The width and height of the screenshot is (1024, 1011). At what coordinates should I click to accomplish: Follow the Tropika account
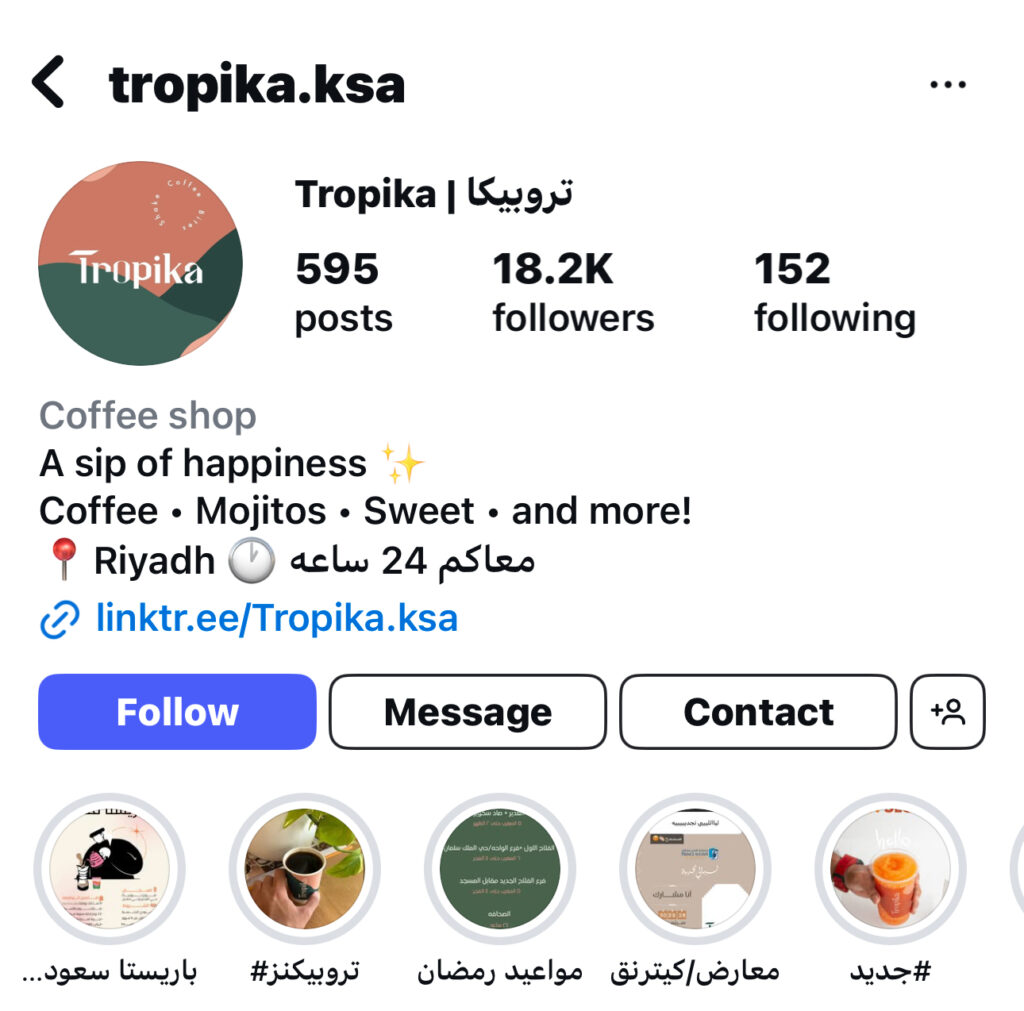(x=177, y=712)
